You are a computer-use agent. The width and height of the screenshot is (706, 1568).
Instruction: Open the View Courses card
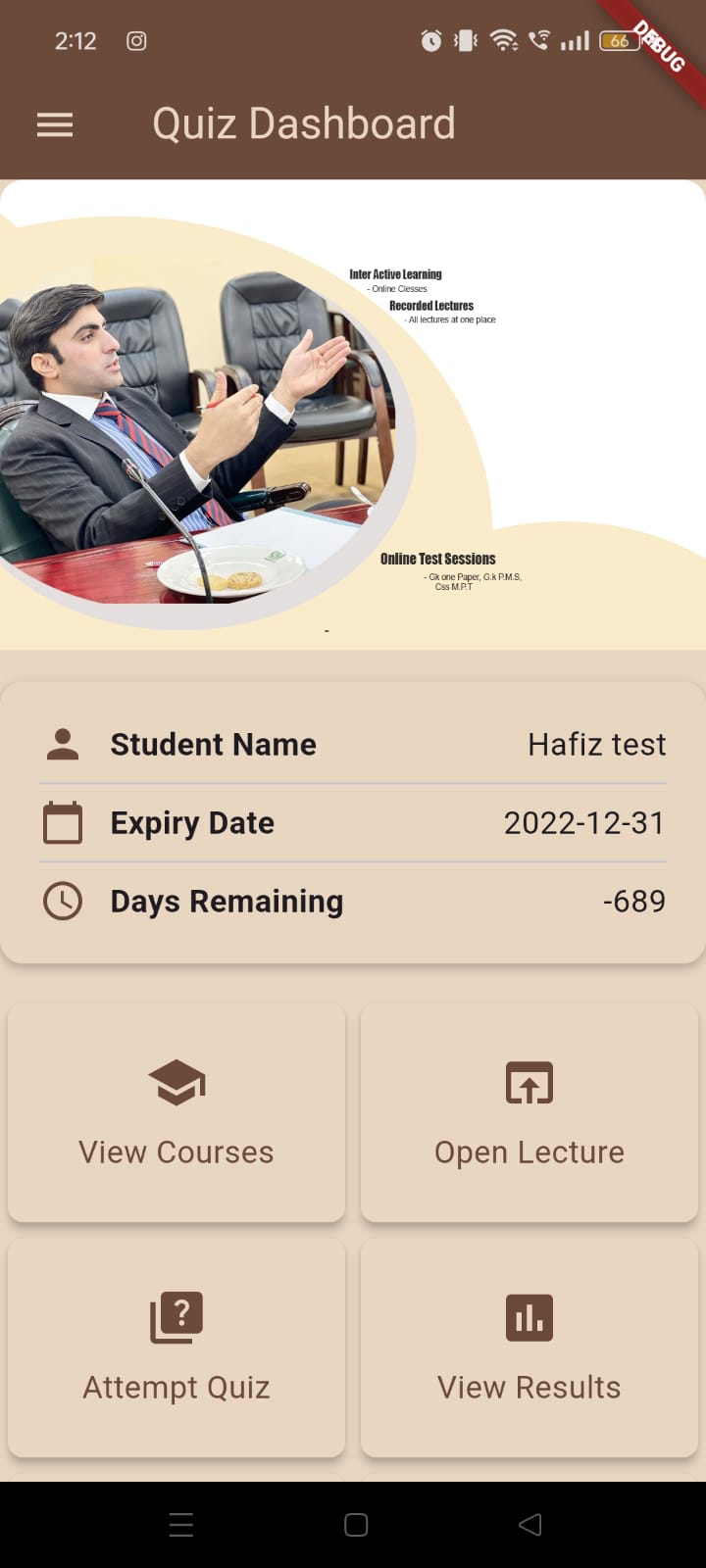point(176,1112)
